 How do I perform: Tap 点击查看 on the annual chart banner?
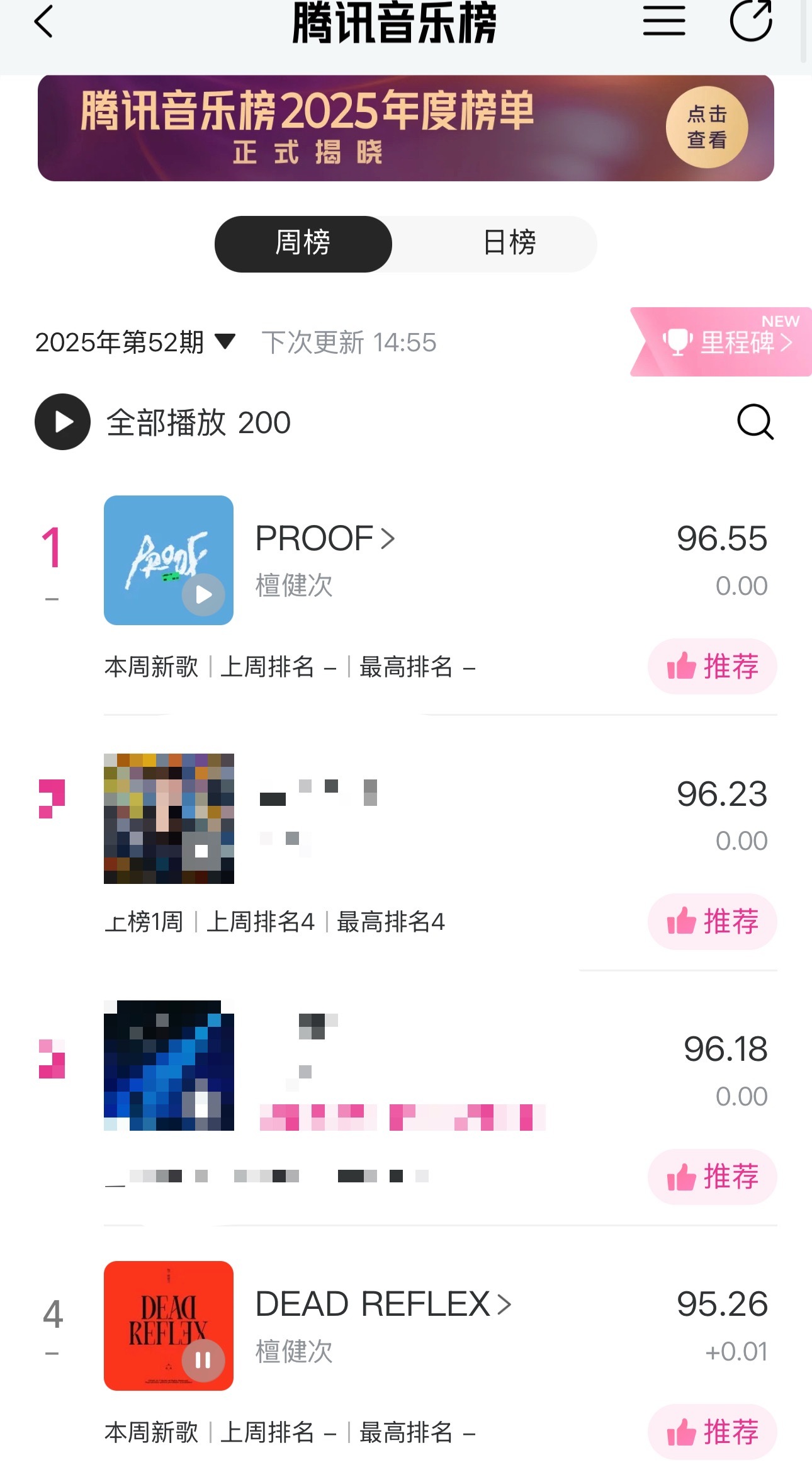coord(708,126)
